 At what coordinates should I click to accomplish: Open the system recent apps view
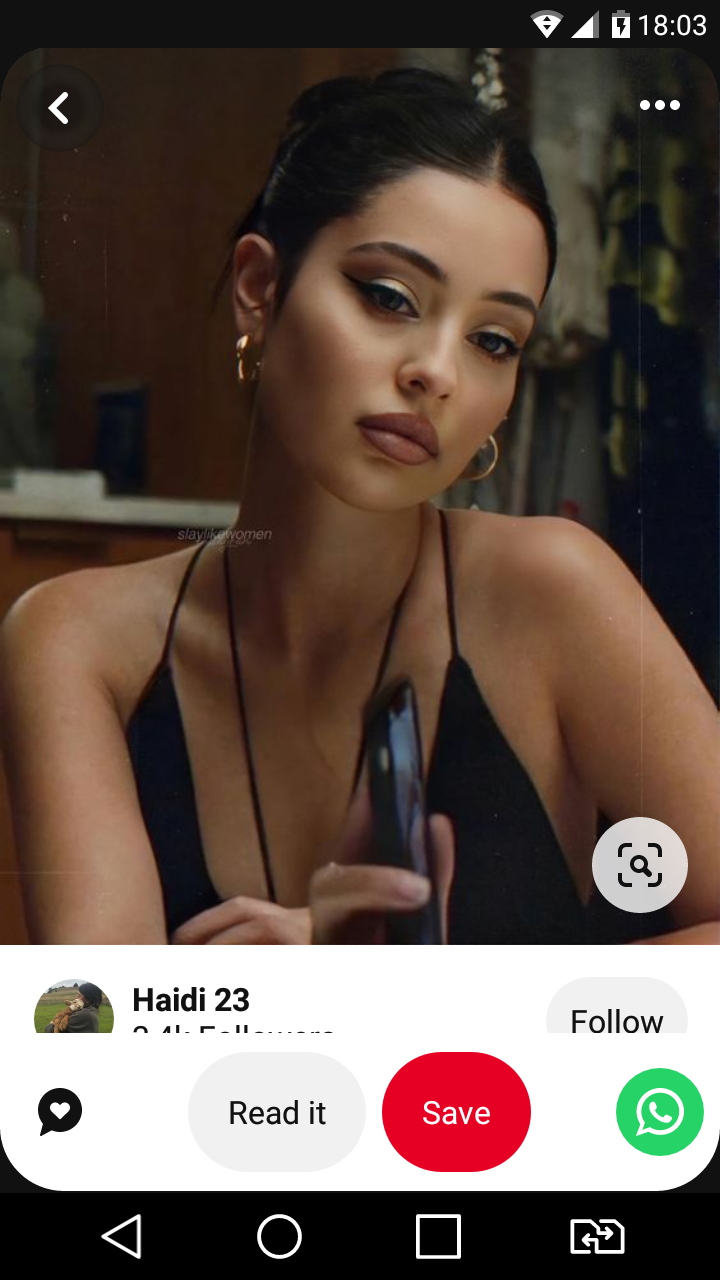(438, 1237)
